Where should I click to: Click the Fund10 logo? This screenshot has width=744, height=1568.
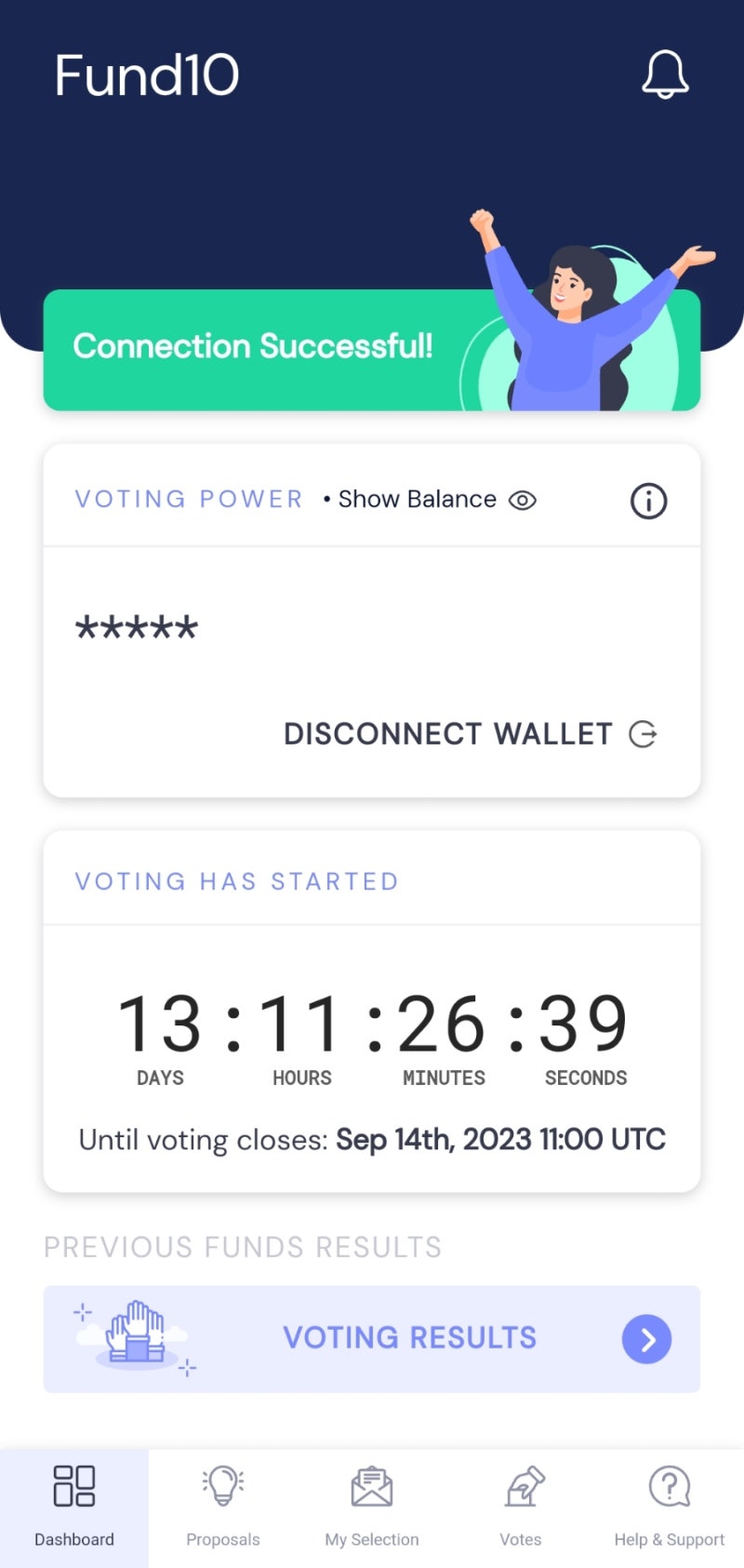pos(146,74)
